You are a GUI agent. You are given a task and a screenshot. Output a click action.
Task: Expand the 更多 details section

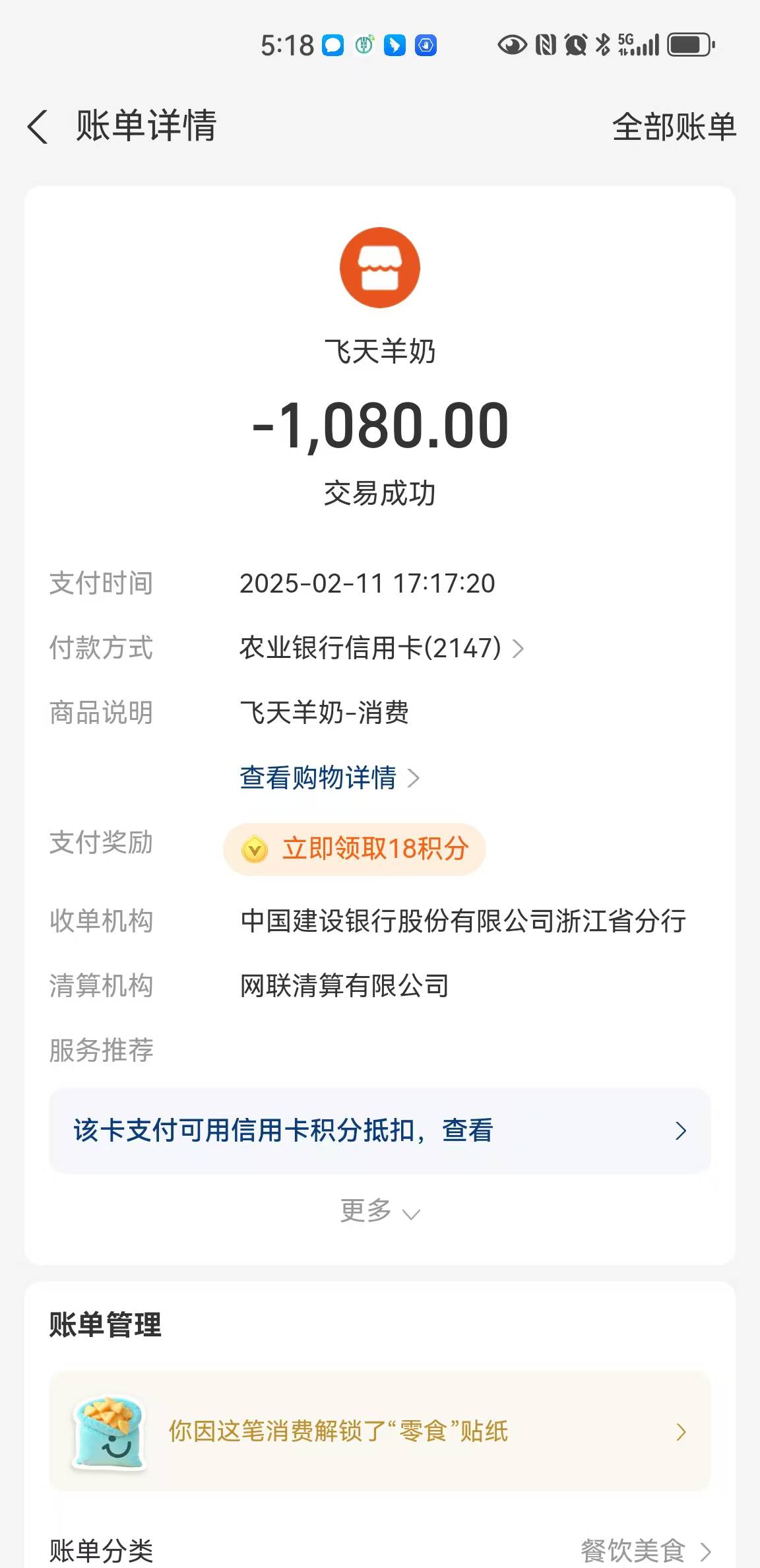(x=380, y=1211)
